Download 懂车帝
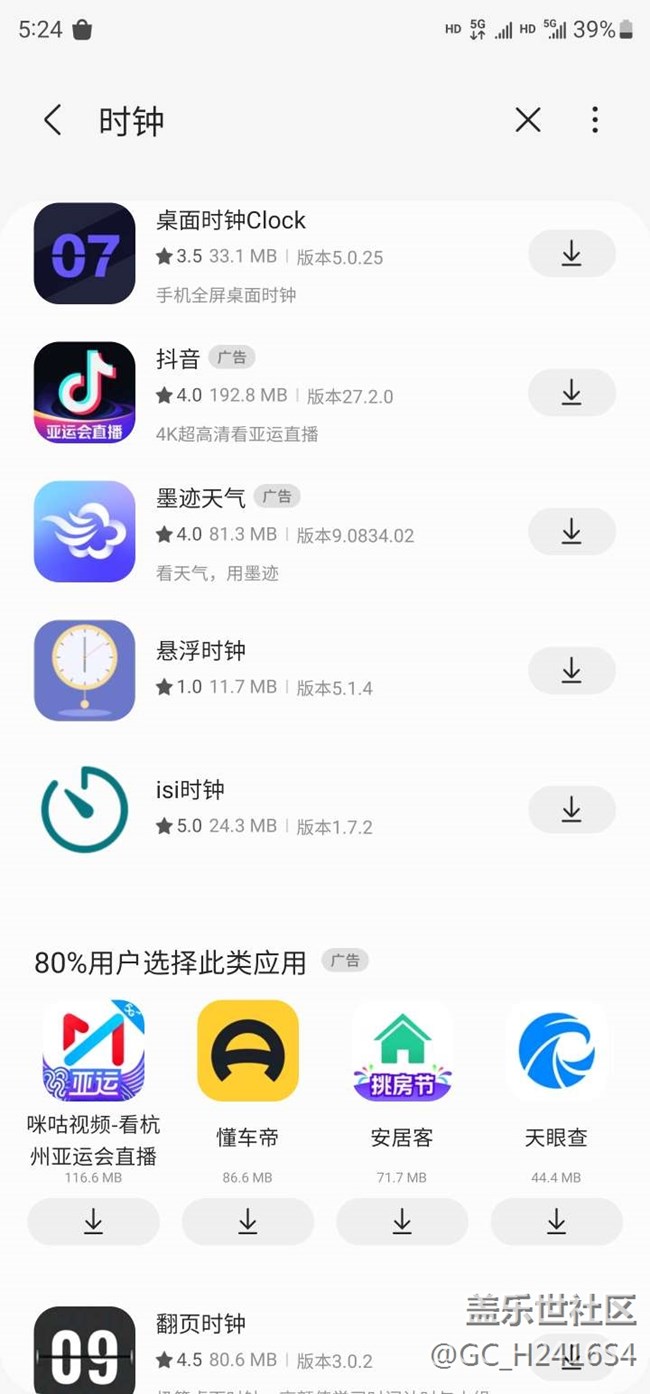The width and height of the screenshot is (650, 1394). tap(248, 1221)
